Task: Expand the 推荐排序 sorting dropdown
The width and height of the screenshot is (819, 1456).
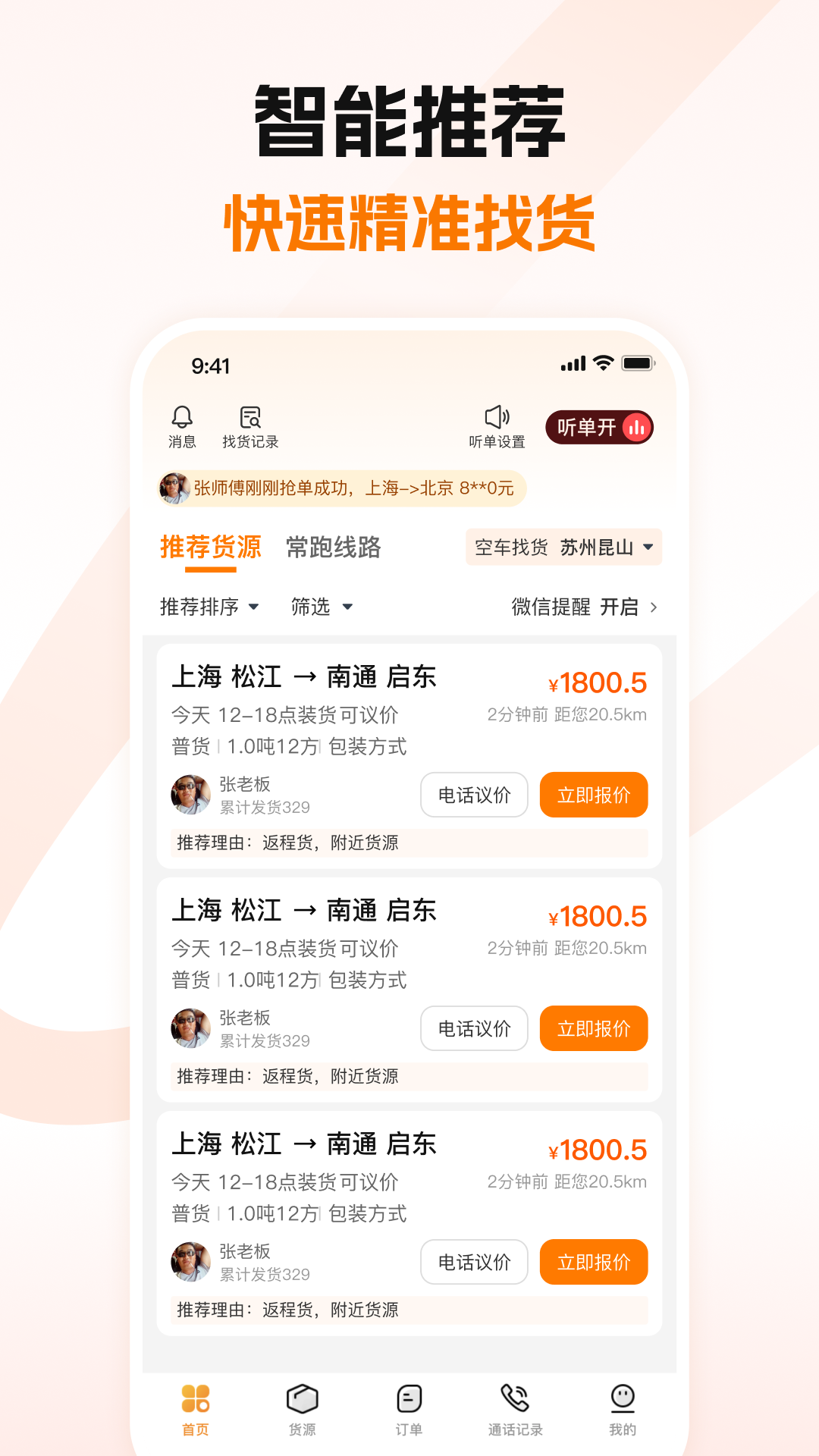Action: tap(209, 607)
